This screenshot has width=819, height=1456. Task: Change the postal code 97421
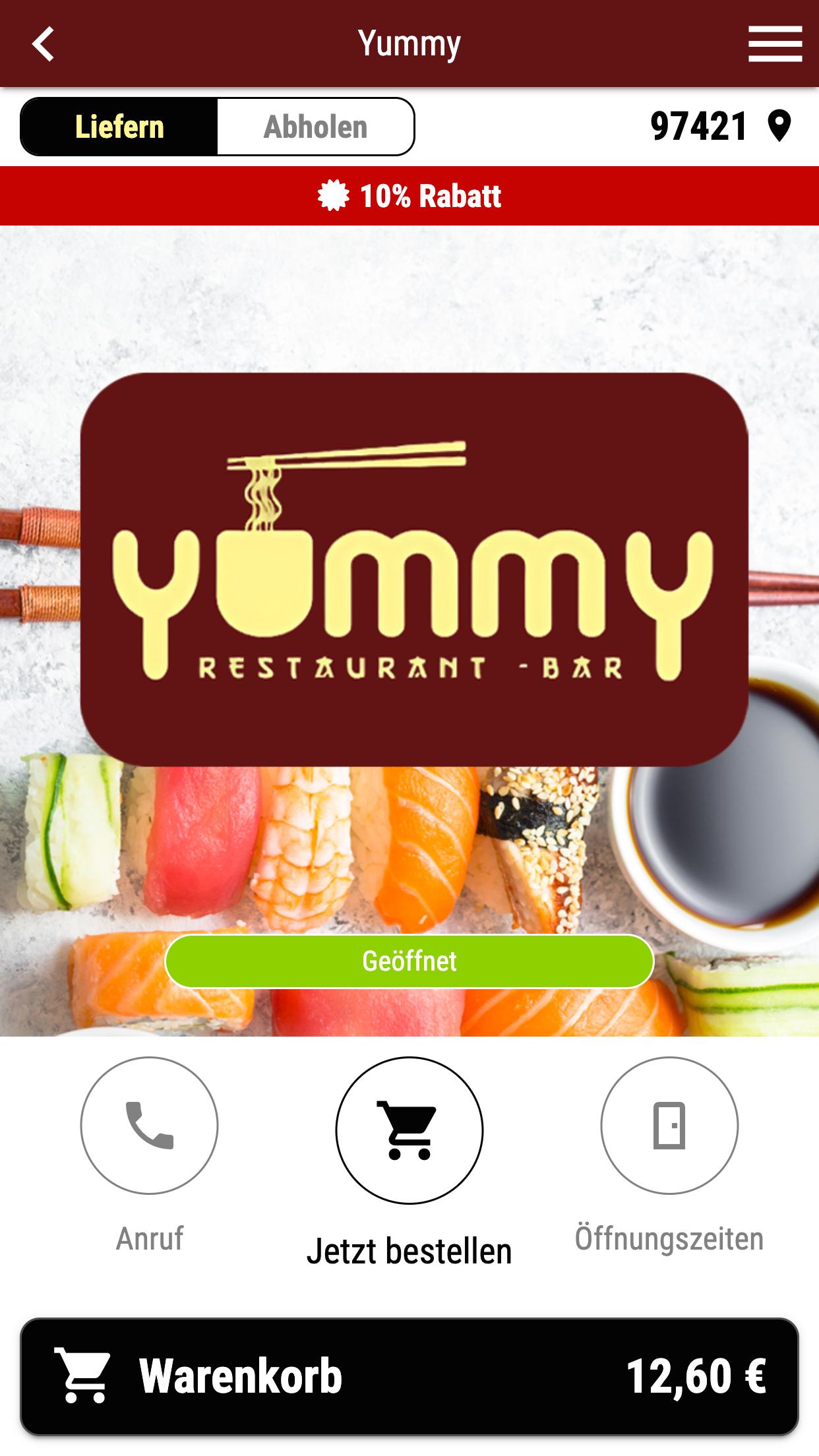point(720,127)
